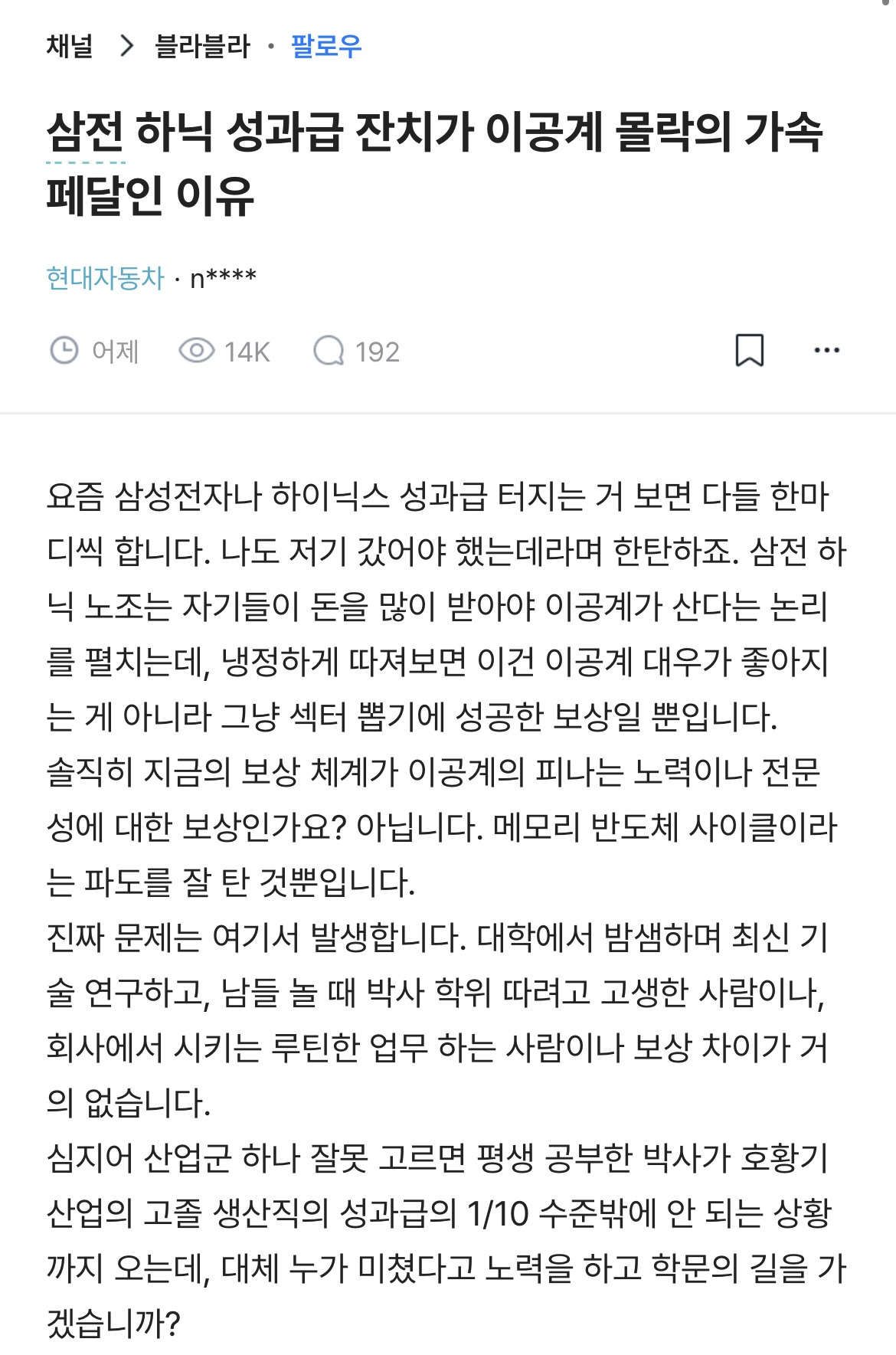Go to the 채널 breadcrumb link
The image size is (896, 1355).
click(70, 46)
